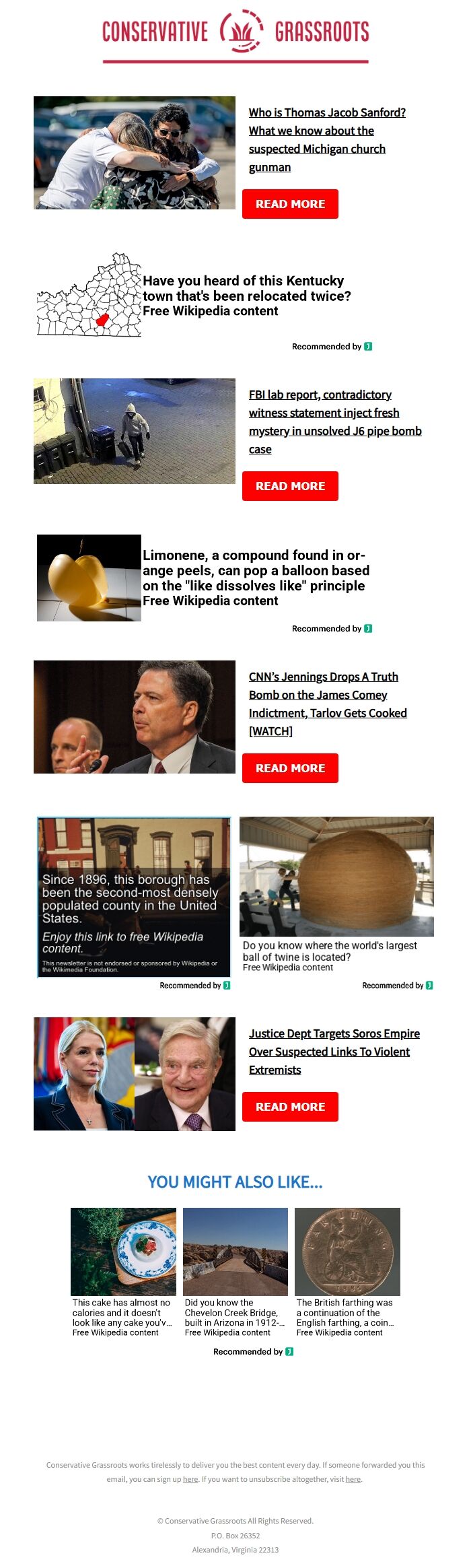Open the Kentucky town relocated twice card

coord(246,296)
